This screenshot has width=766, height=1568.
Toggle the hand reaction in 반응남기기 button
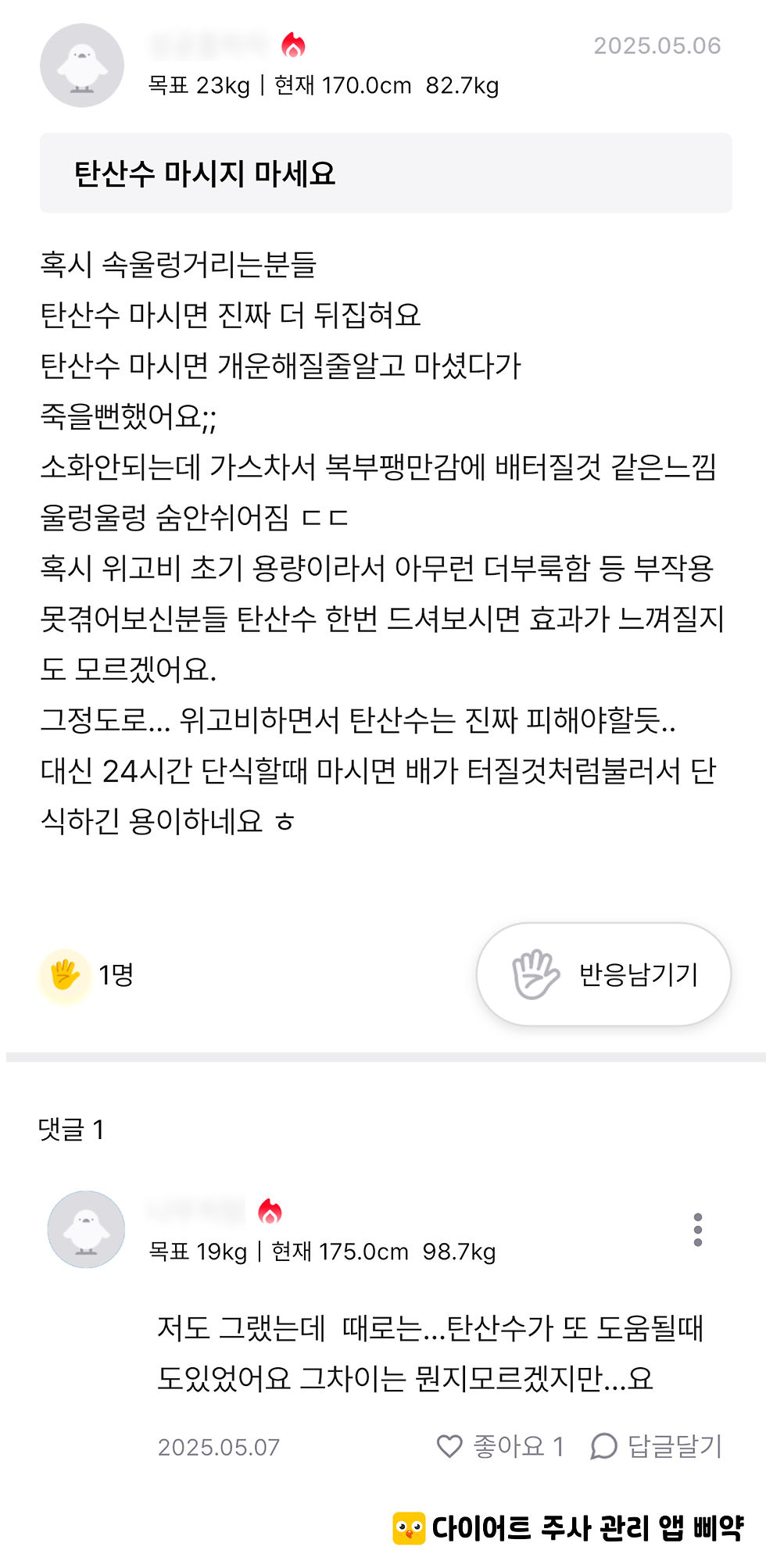(535, 973)
